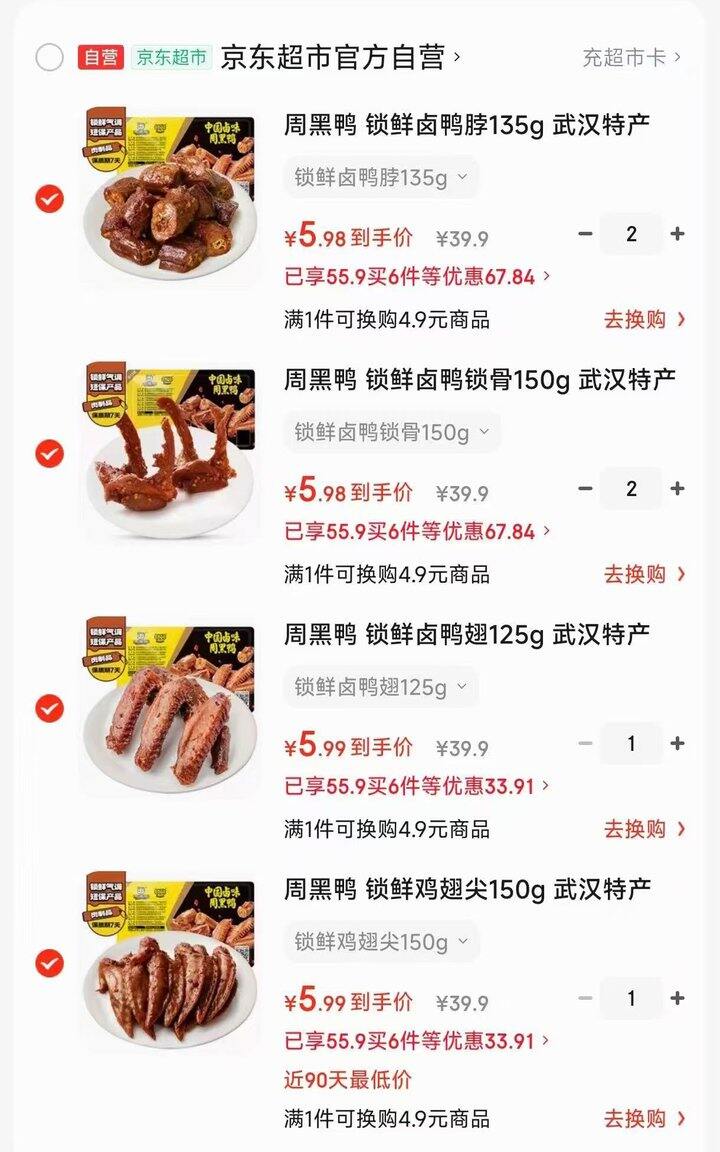The image size is (720, 1152).
Task: Deselect the 卤鸭锁骨150g item checkbox
Action: tap(47, 452)
